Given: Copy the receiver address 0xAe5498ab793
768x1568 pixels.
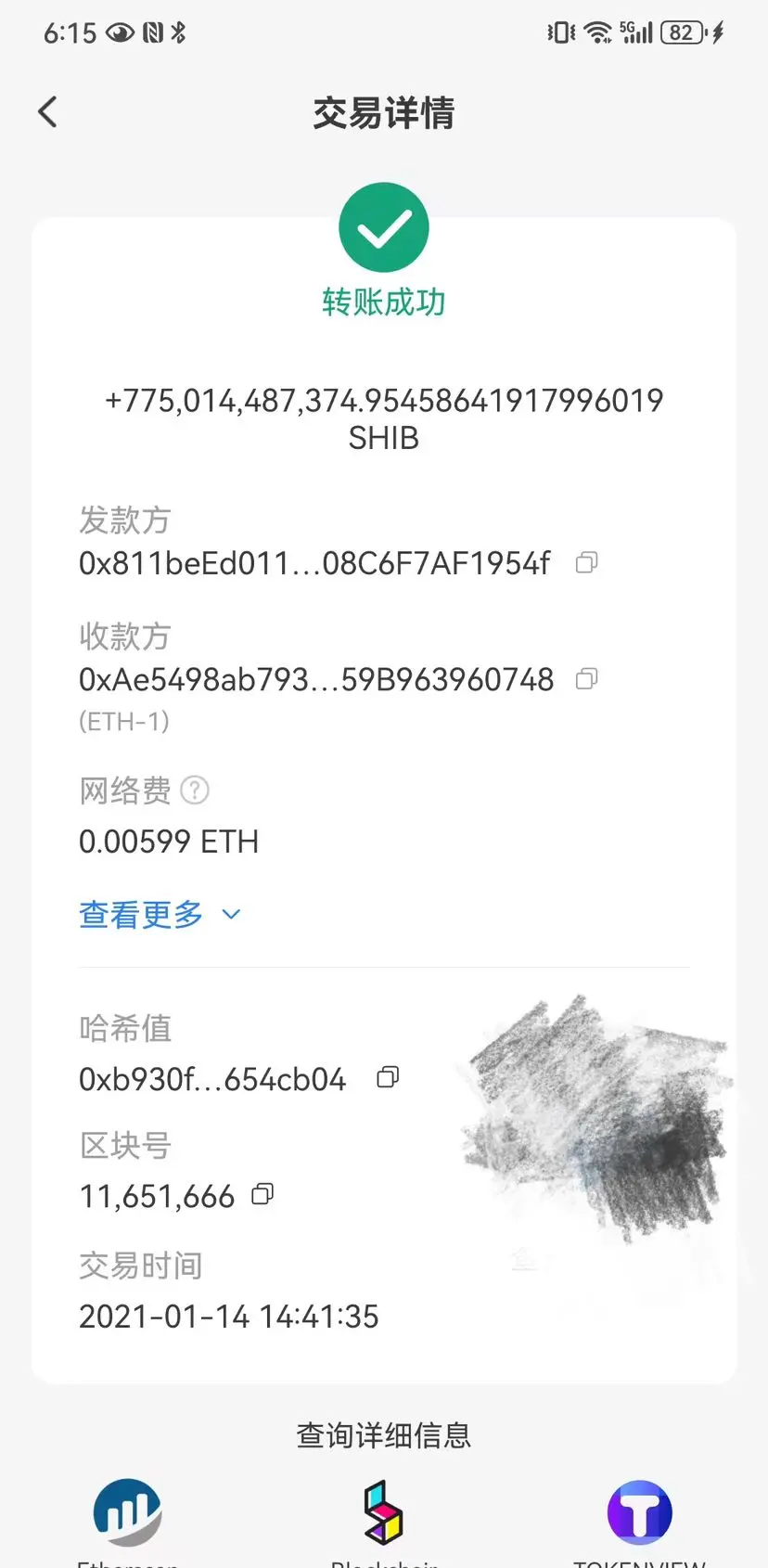Looking at the screenshot, I should tap(585, 679).
